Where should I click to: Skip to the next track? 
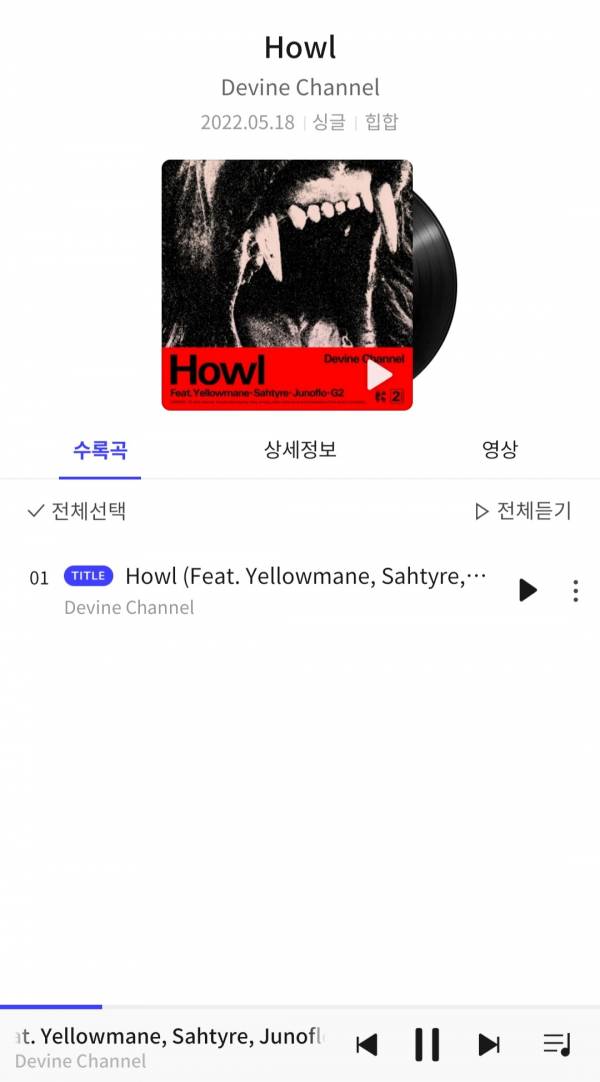tap(489, 1045)
